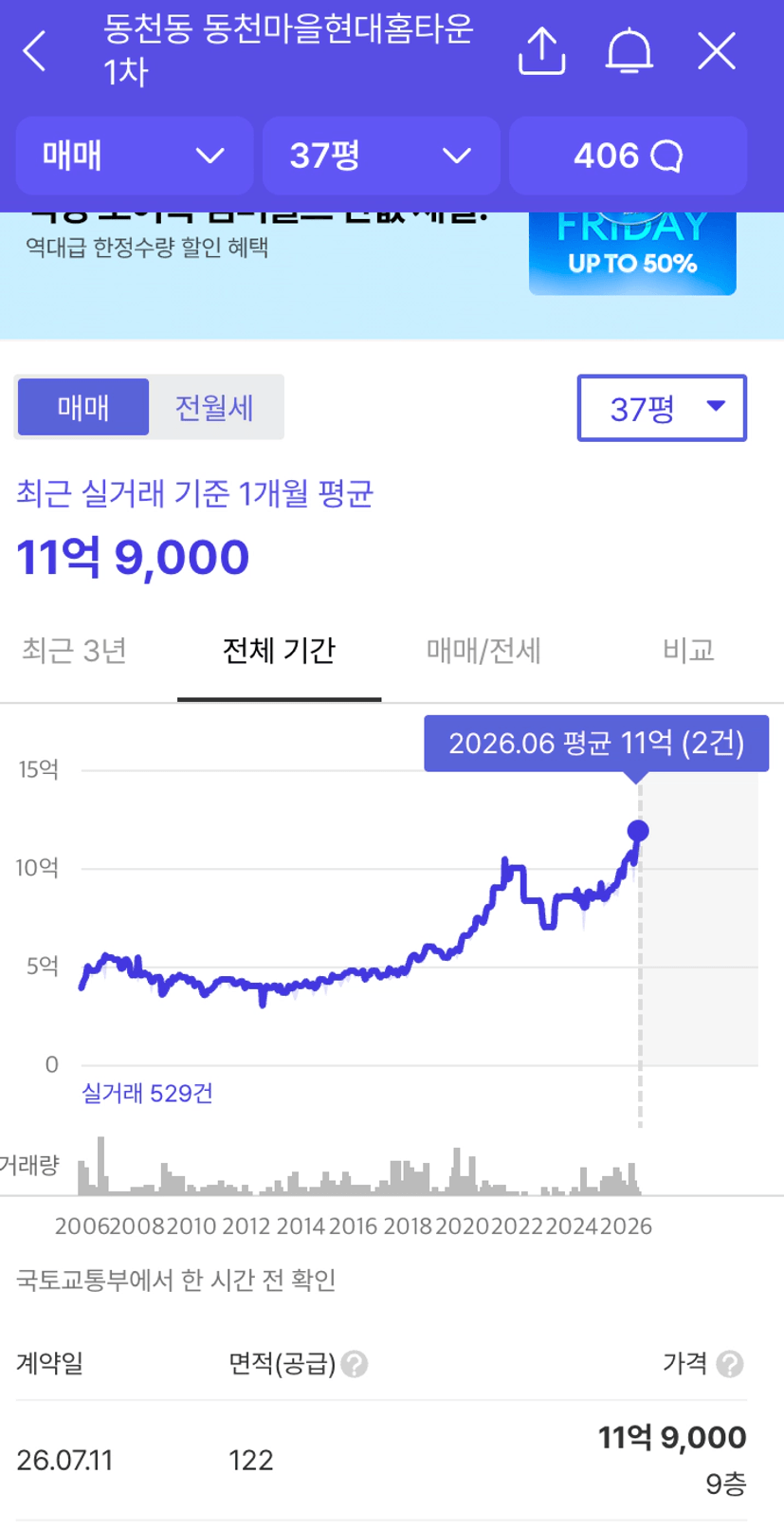Open the outlined 37평 size picker
Image resolution: width=784 pixels, height=1530 pixels.
(662, 408)
